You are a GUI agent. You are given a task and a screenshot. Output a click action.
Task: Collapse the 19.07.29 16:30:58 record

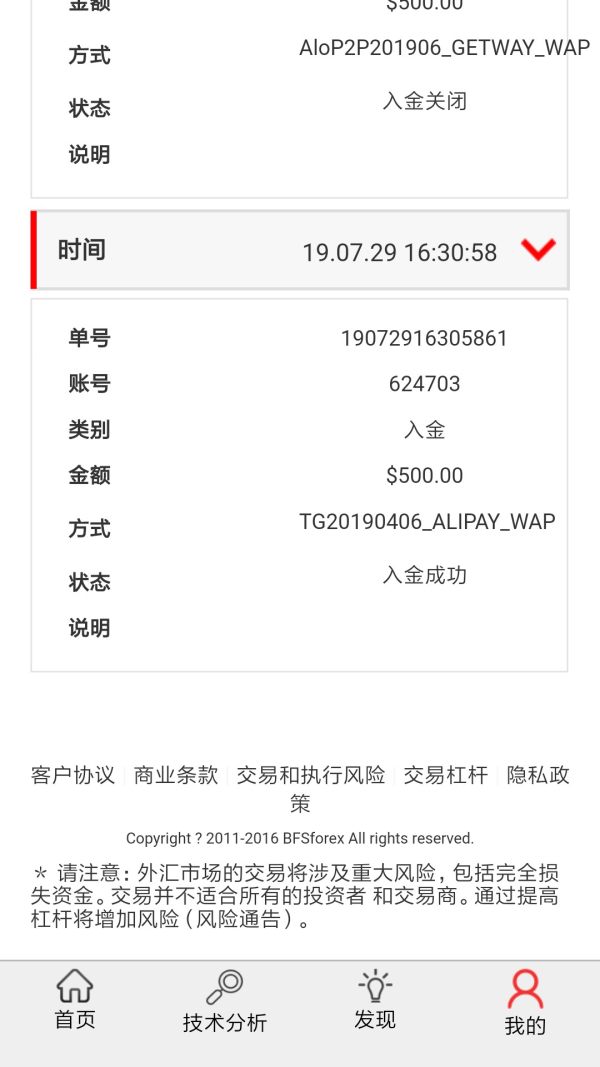(538, 250)
